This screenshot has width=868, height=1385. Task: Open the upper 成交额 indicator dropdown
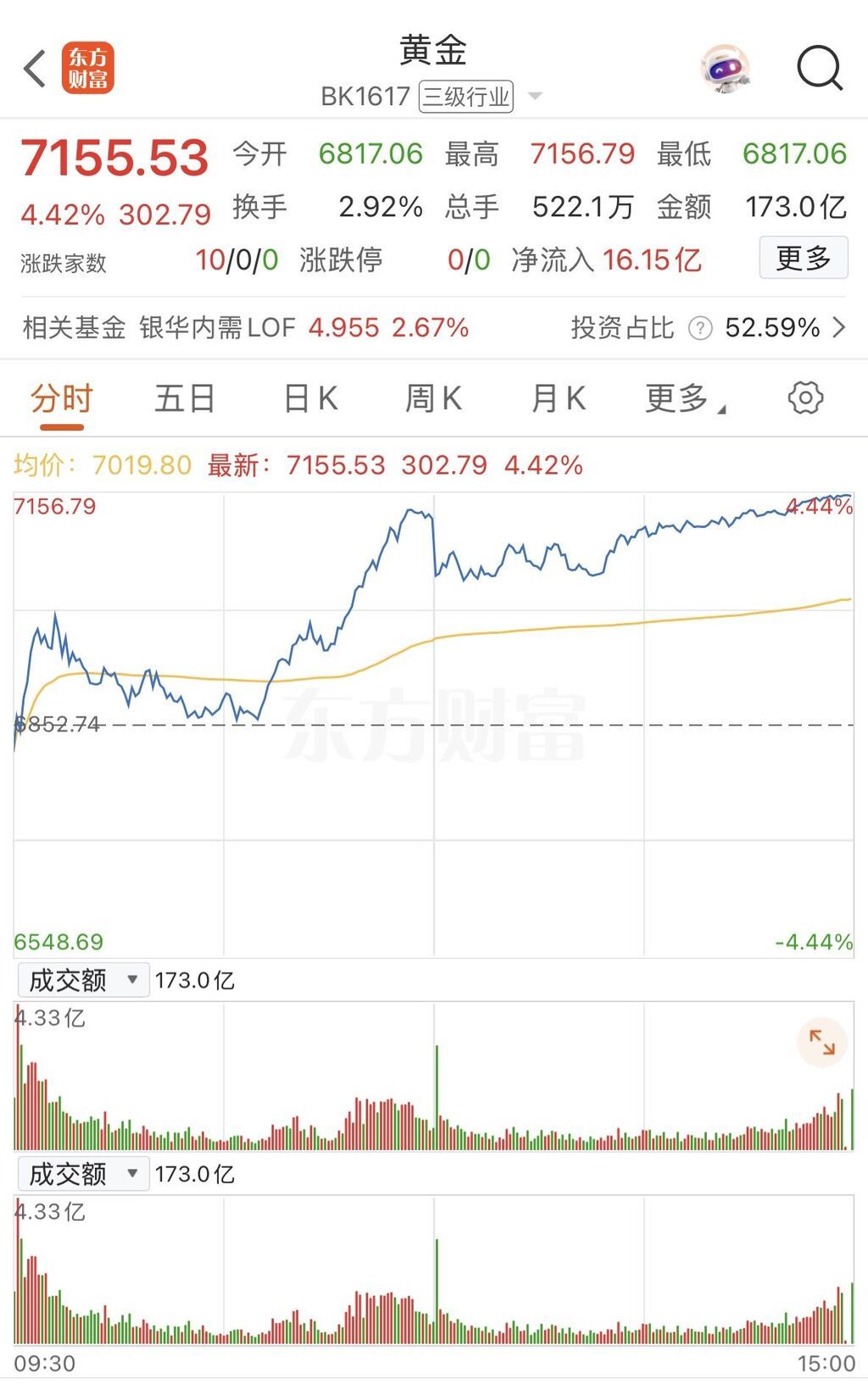pyautogui.click(x=83, y=980)
